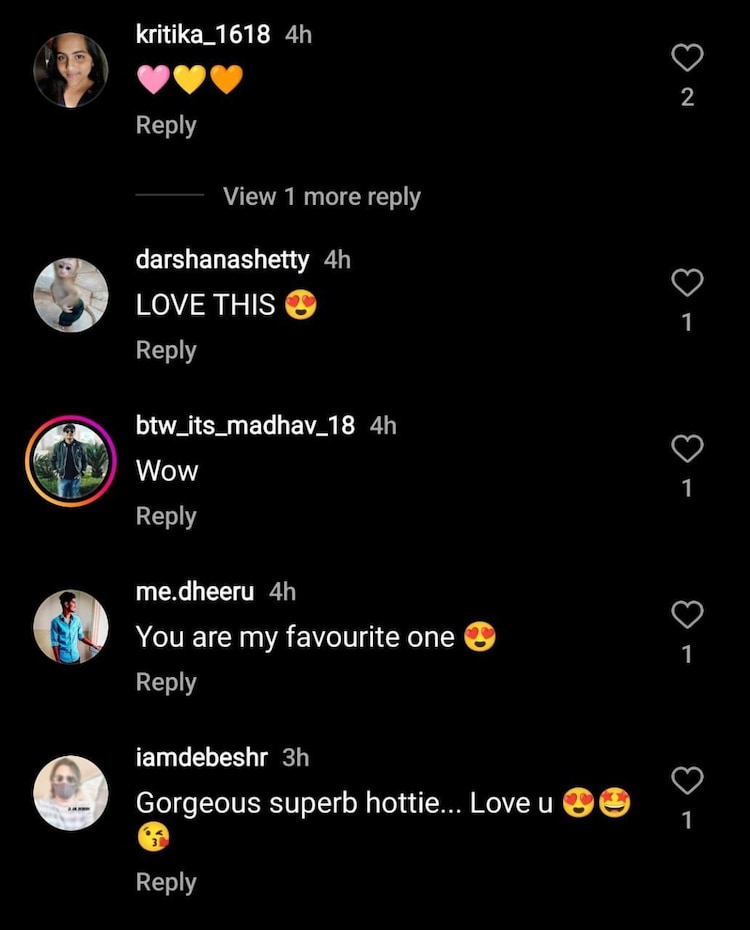
Task: Like me.dheeru's 'favourite one' comment
Action: pos(687,615)
